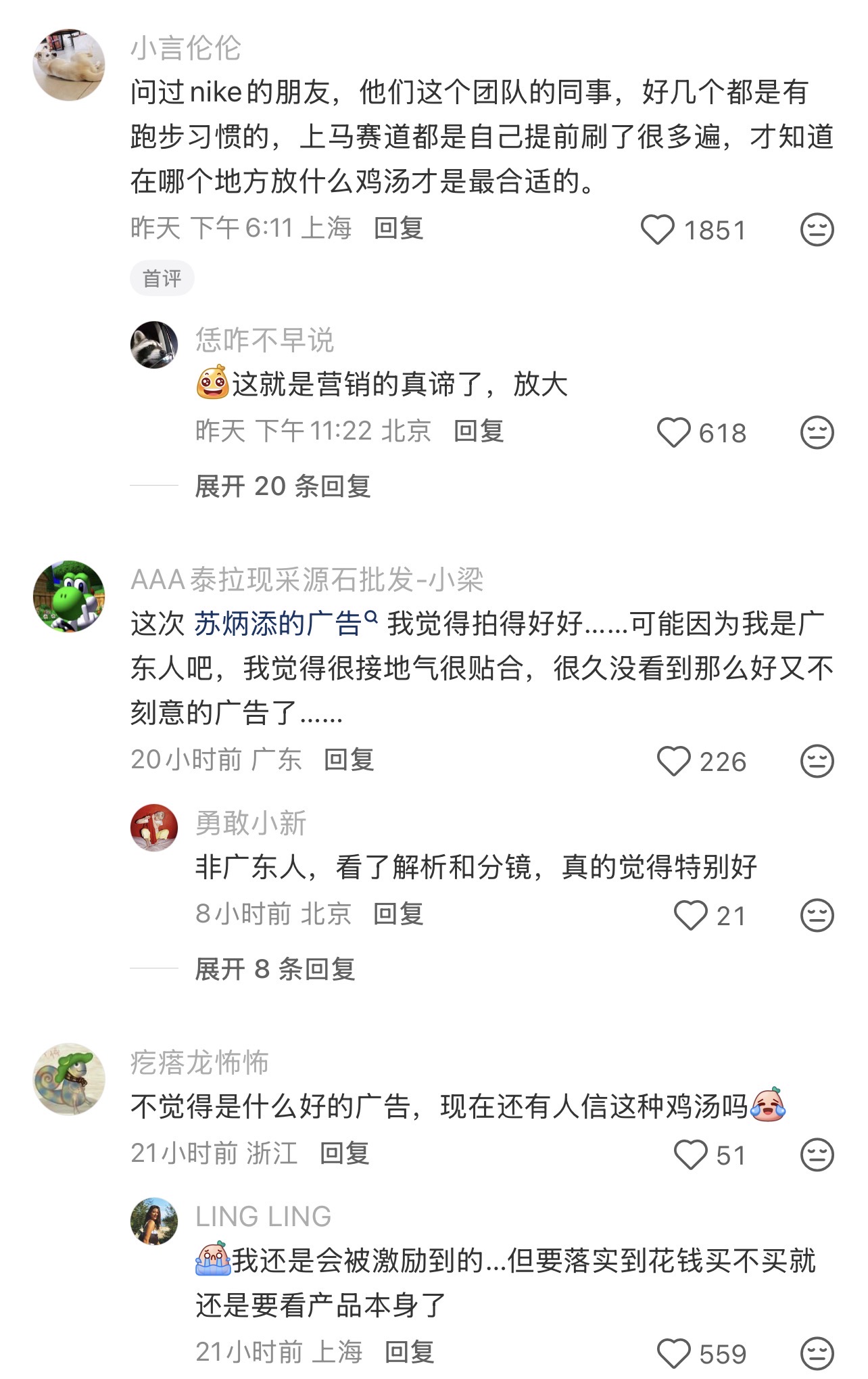Screen dimensions: 868x1379
Task: Open 疙瘩龙怖怖's profile avatar
Action: click(x=69, y=1079)
